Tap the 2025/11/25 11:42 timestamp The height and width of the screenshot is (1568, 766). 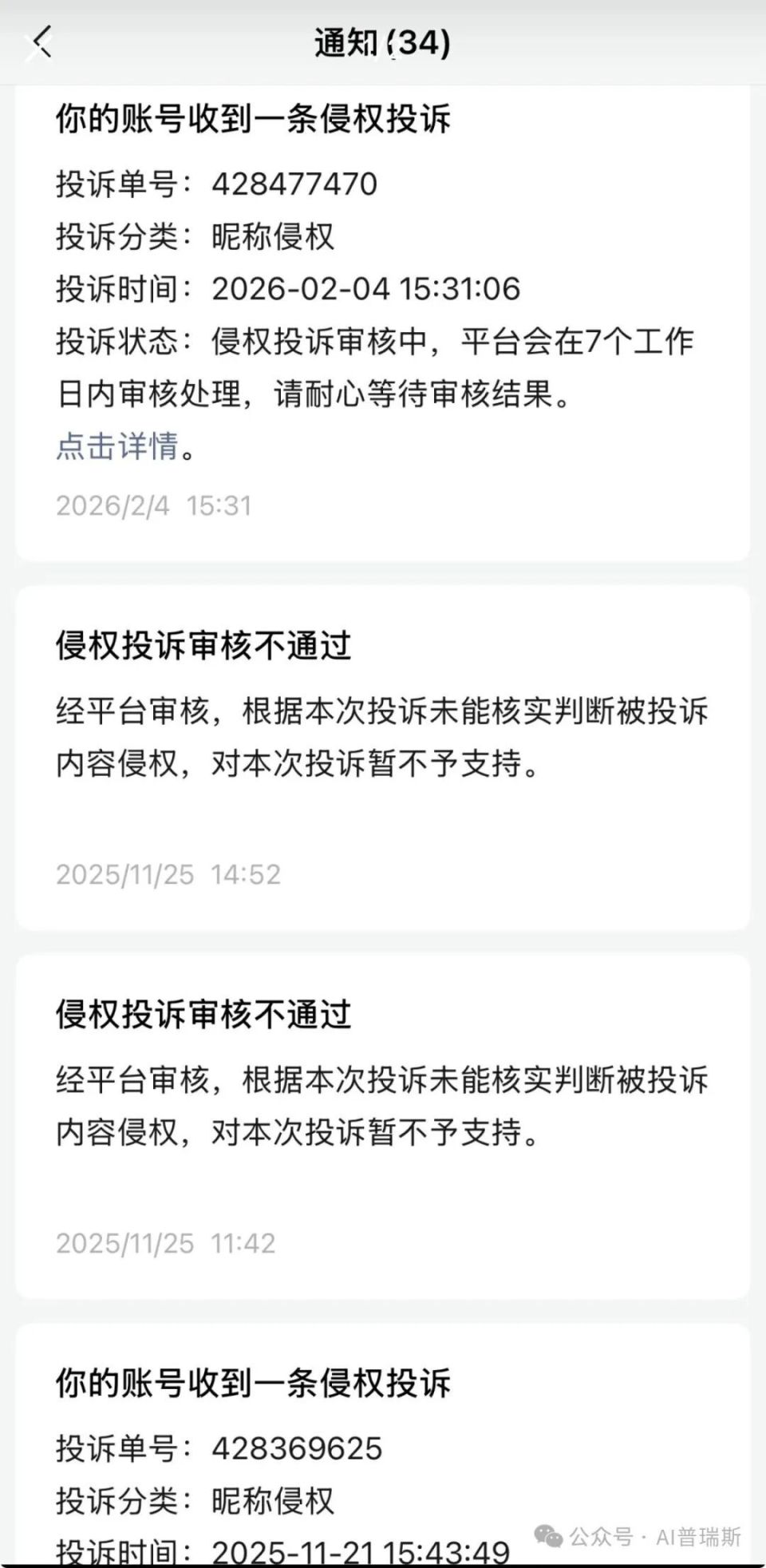pos(165,1242)
